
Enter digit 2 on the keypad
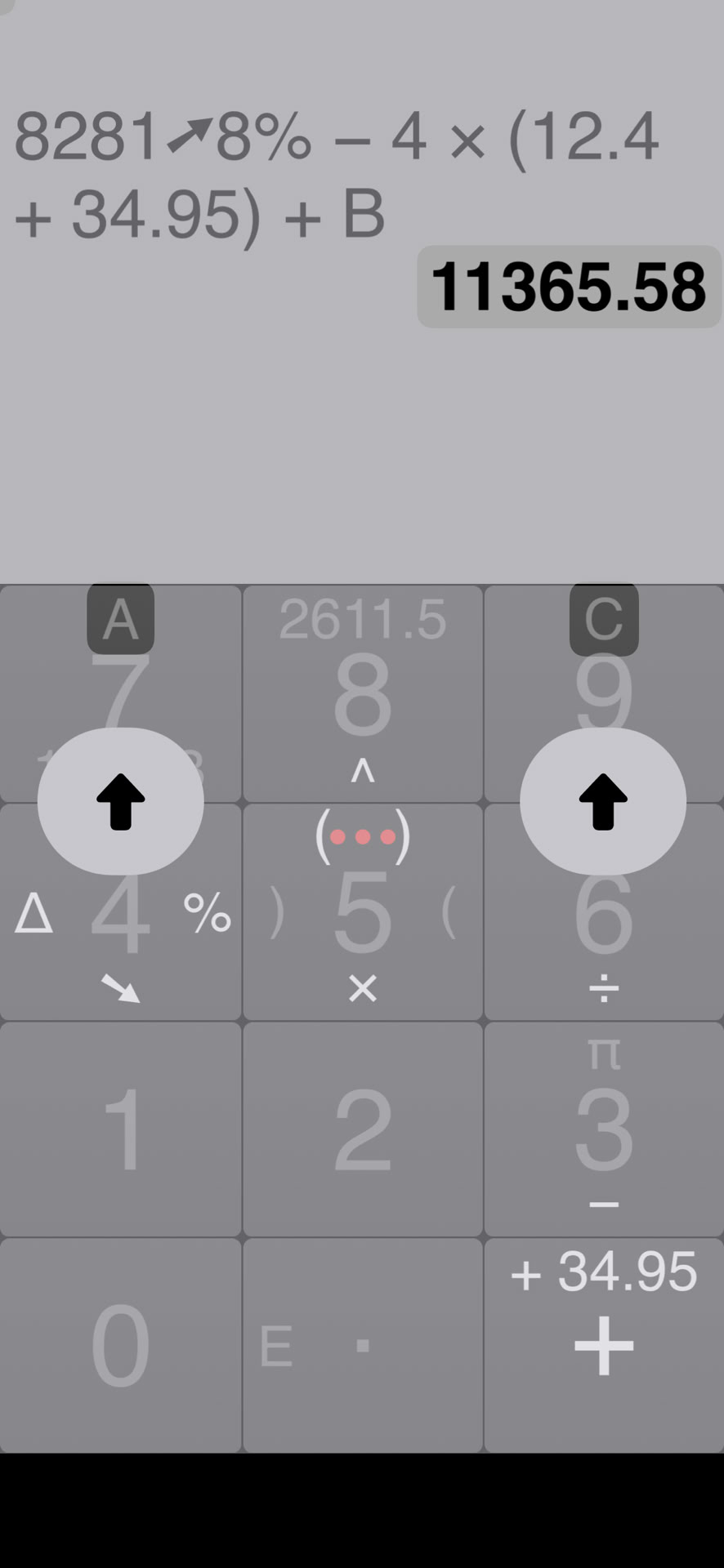(x=362, y=1129)
